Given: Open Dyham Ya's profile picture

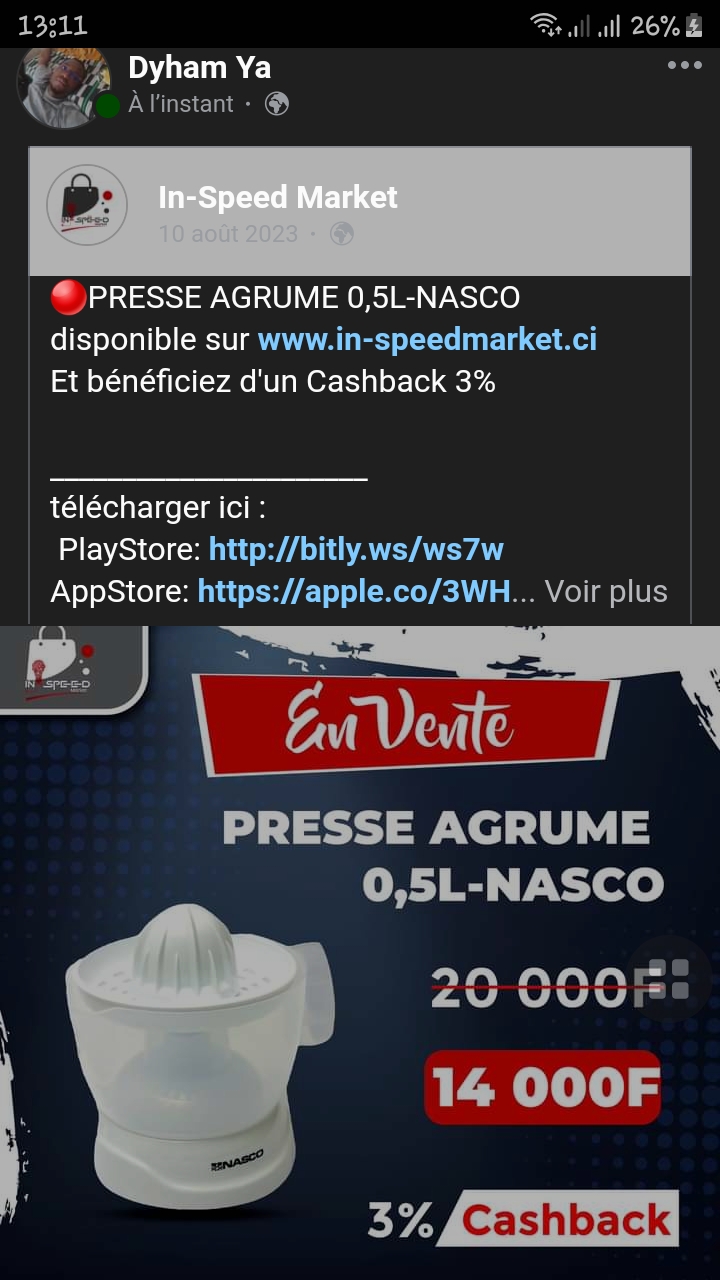Looking at the screenshot, I should click(62, 88).
